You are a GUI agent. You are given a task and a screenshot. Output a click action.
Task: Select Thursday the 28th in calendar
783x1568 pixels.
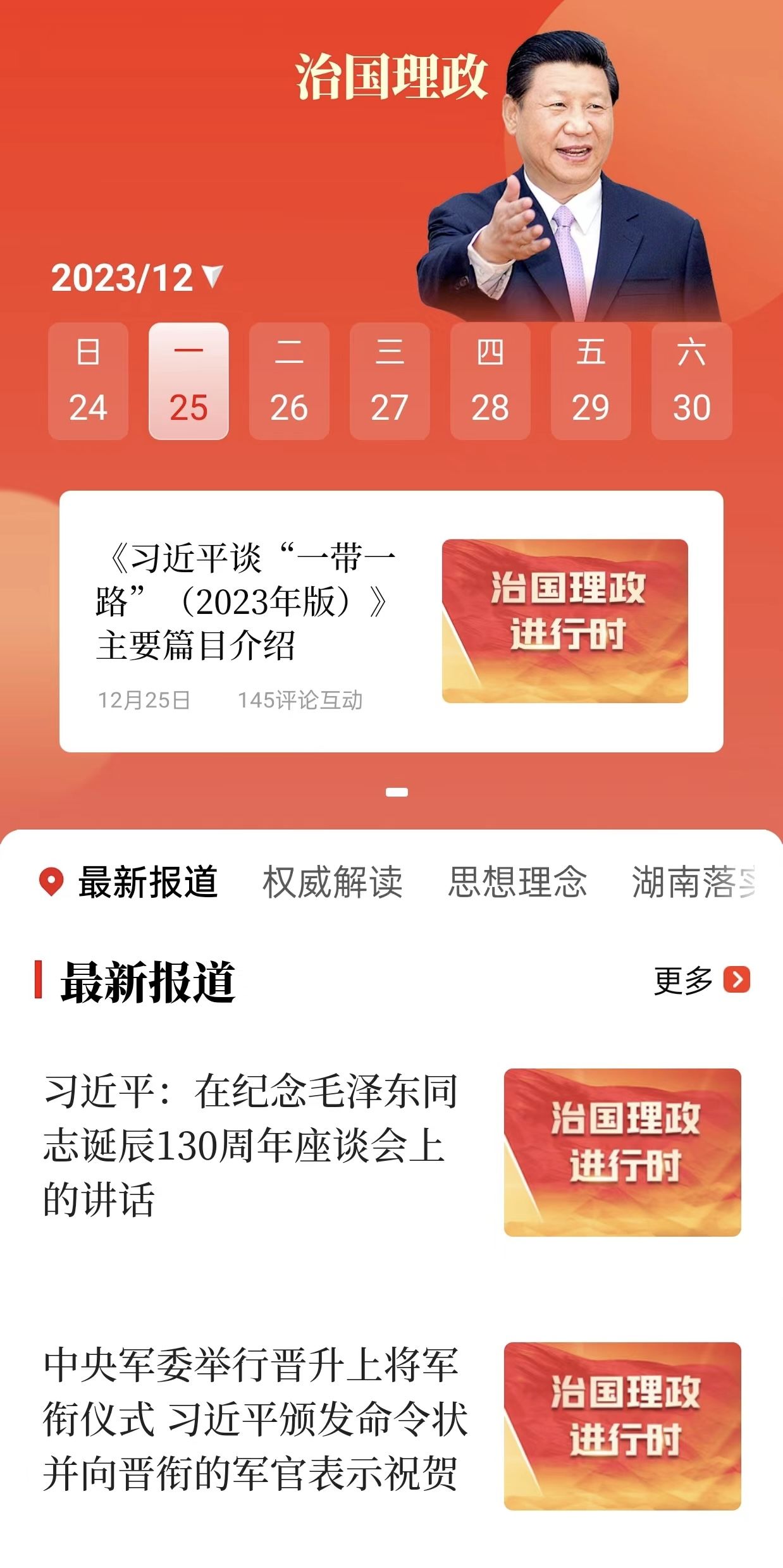coord(490,381)
